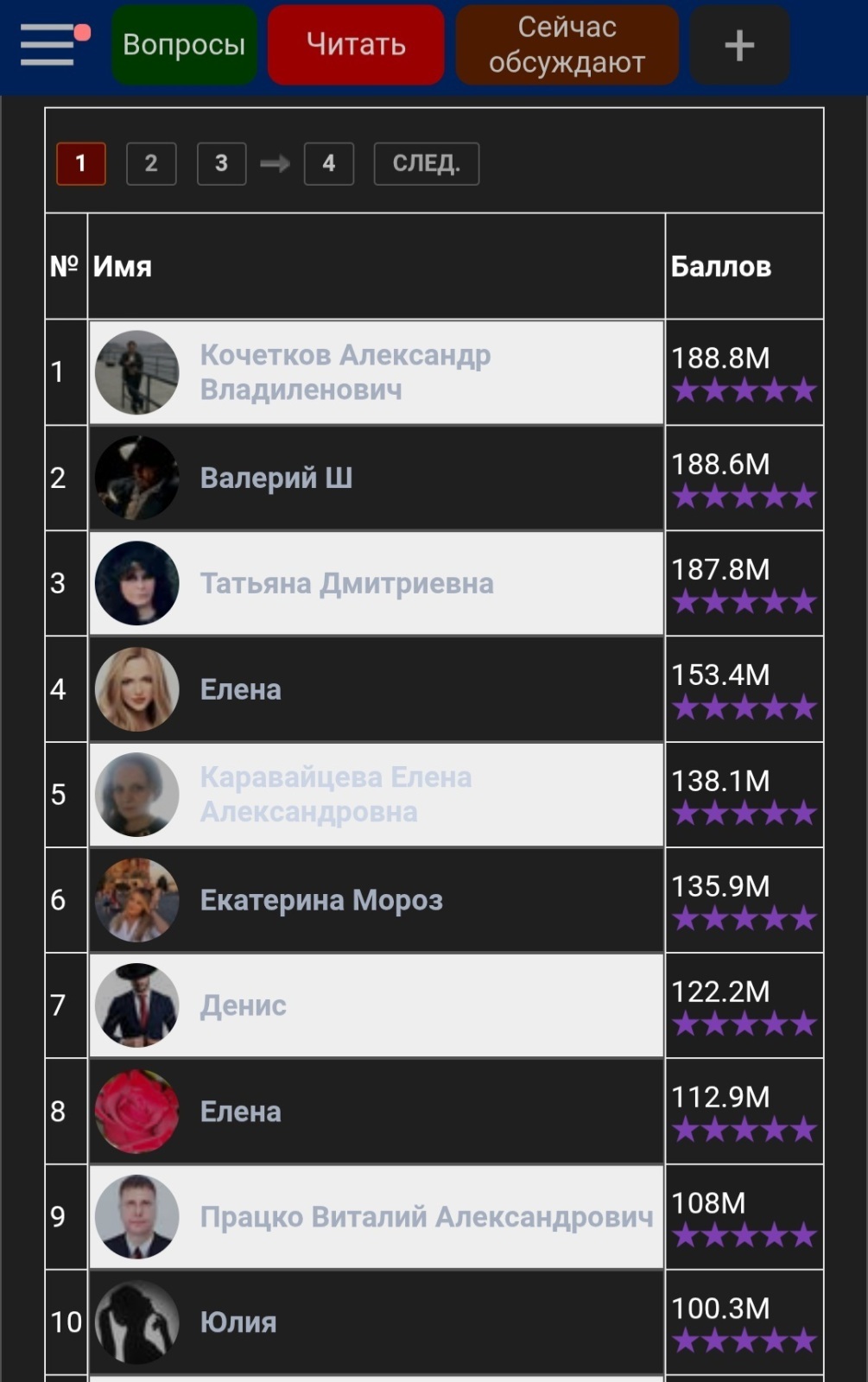Viewport: 868px width, 1382px height.
Task: View Каравайцева Елена Александровна's profile
Action: [x=335, y=795]
